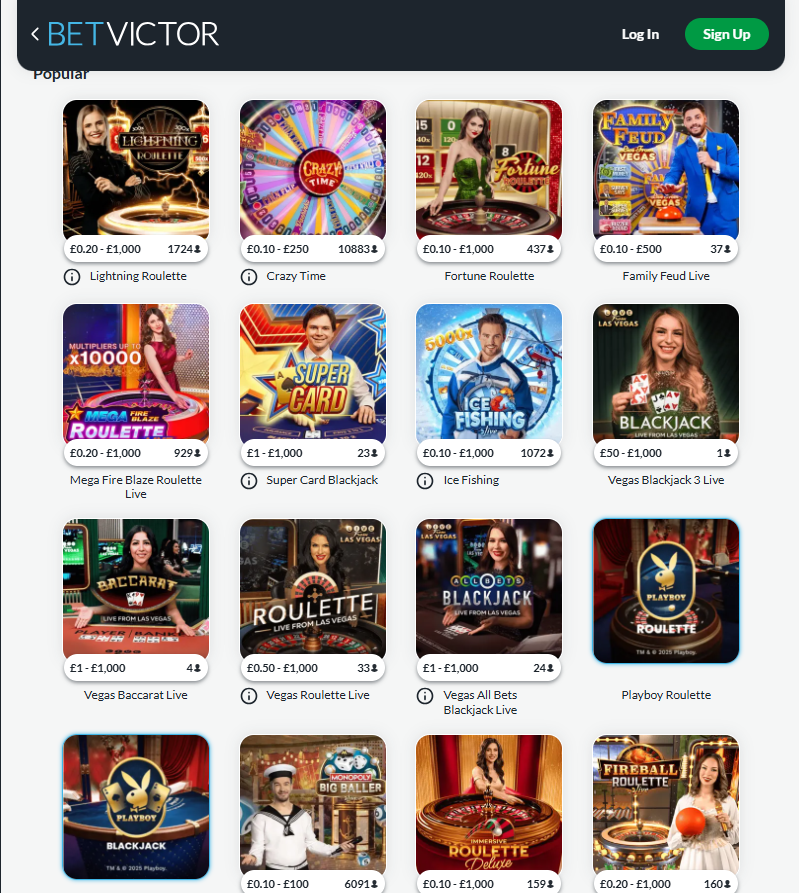Screen dimensions: 799x893
Task: View info for Lightning Roulette
Action: (72, 277)
